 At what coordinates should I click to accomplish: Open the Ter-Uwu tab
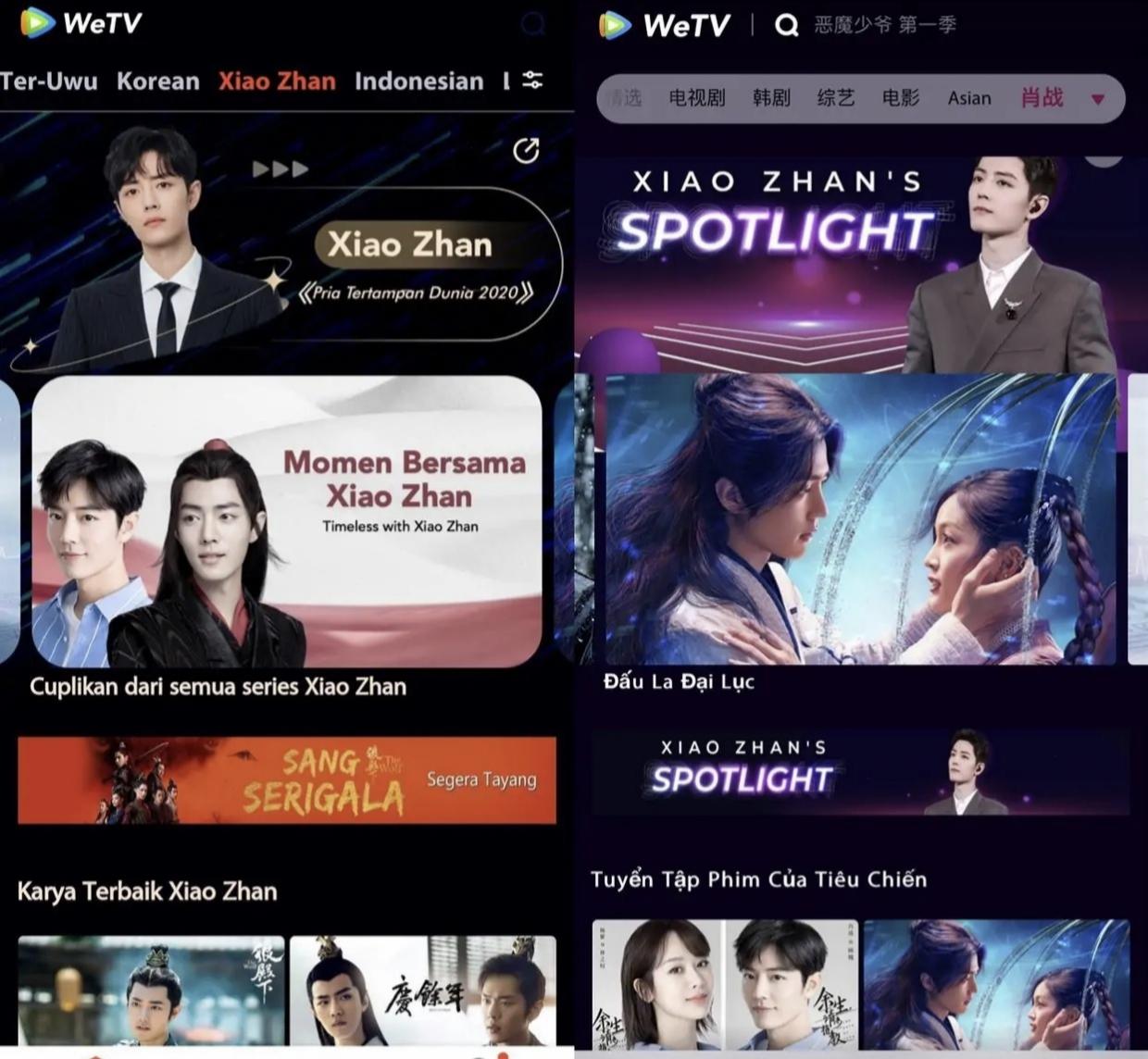[48, 81]
